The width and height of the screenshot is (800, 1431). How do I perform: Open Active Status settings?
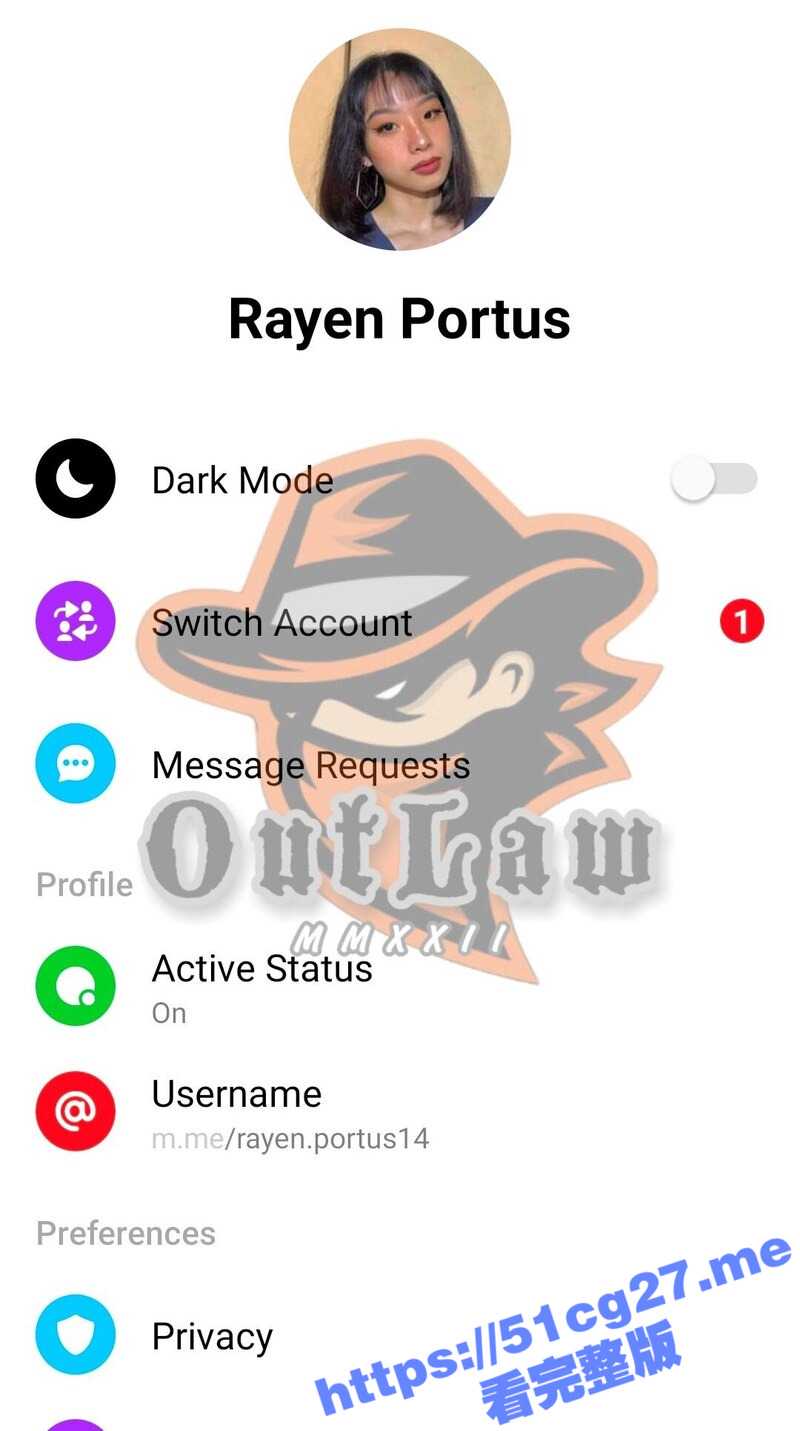pyautogui.click(x=261, y=984)
